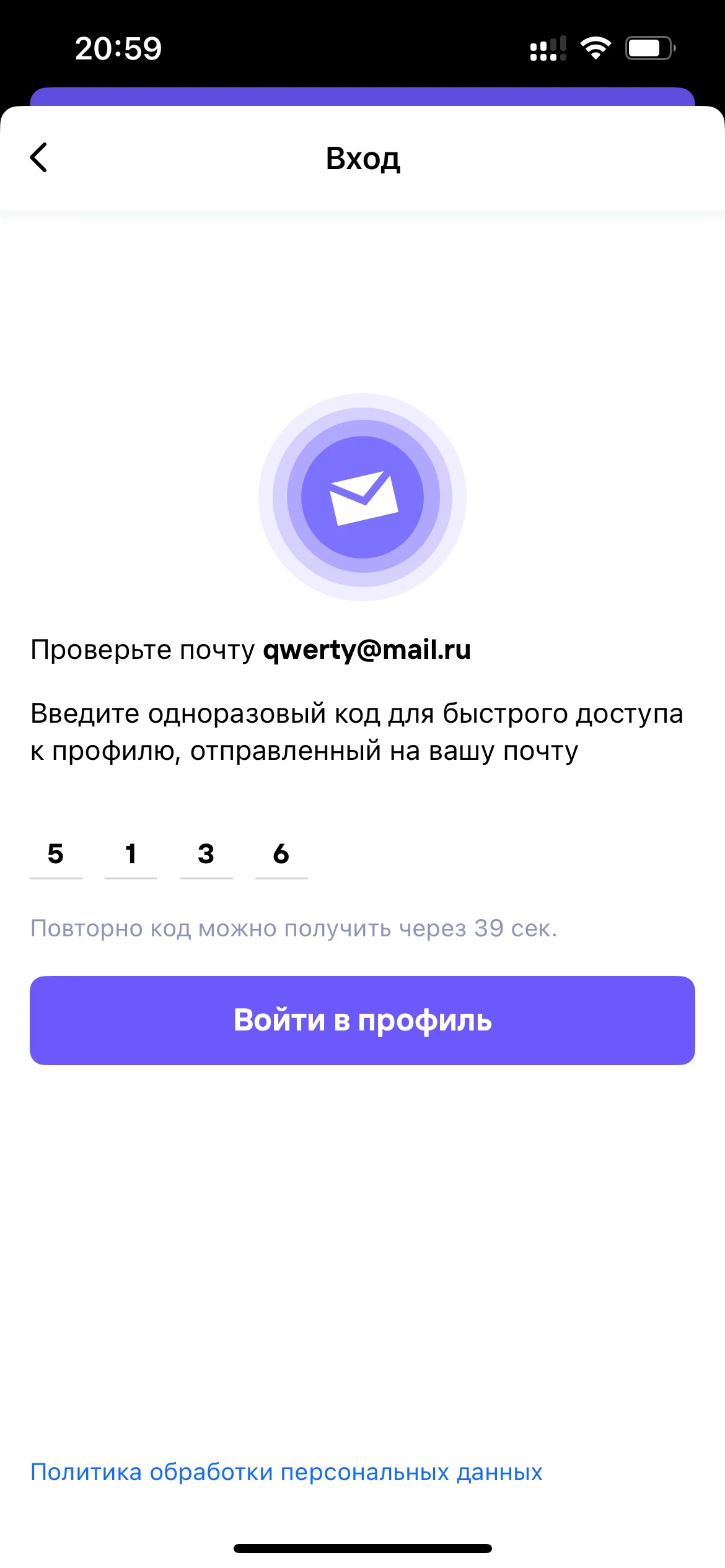Select the code field containing digit 1

[131, 855]
